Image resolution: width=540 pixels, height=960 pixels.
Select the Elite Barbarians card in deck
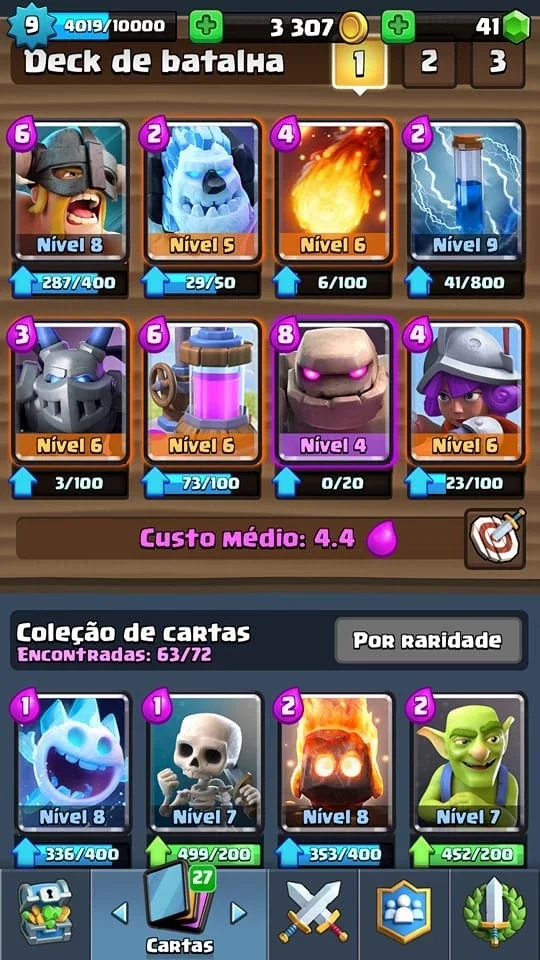point(70,191)
